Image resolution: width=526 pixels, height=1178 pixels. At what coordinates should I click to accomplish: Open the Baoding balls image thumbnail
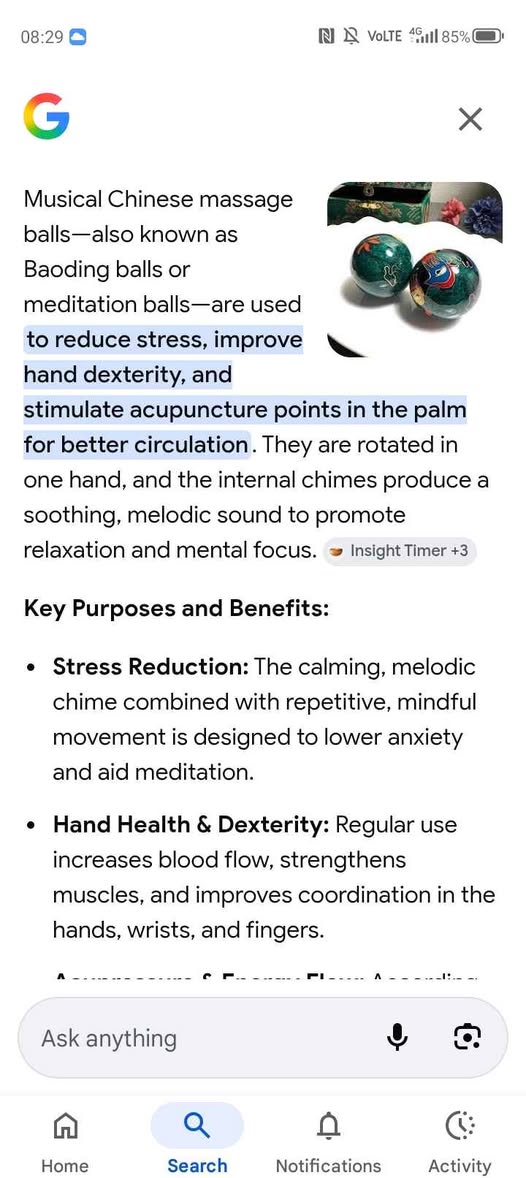[x=416, y=269]
